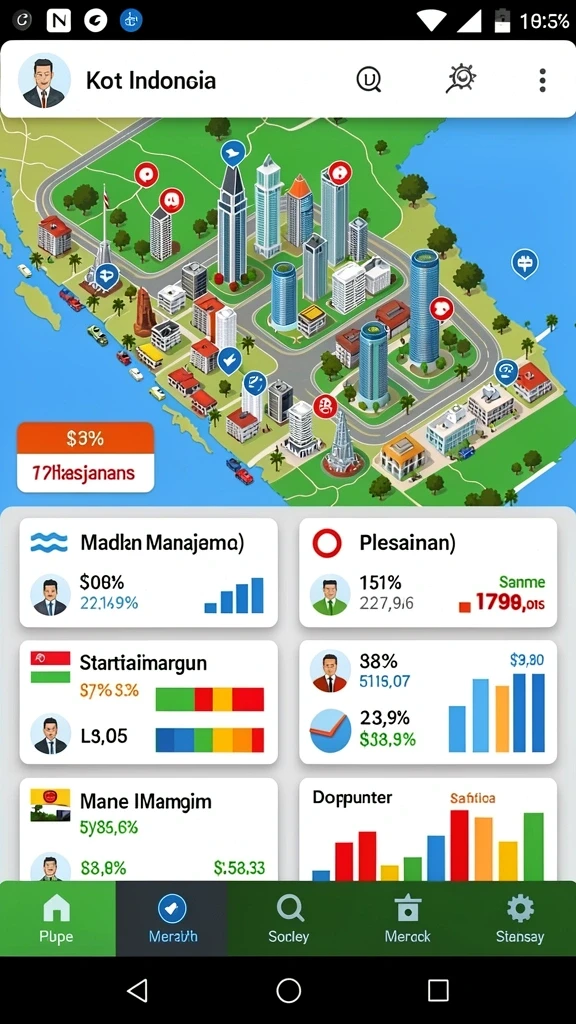Tap the 7Hasjanans badge on the map
This screenshot has height=1024, width=576.
tap(86, 457)
